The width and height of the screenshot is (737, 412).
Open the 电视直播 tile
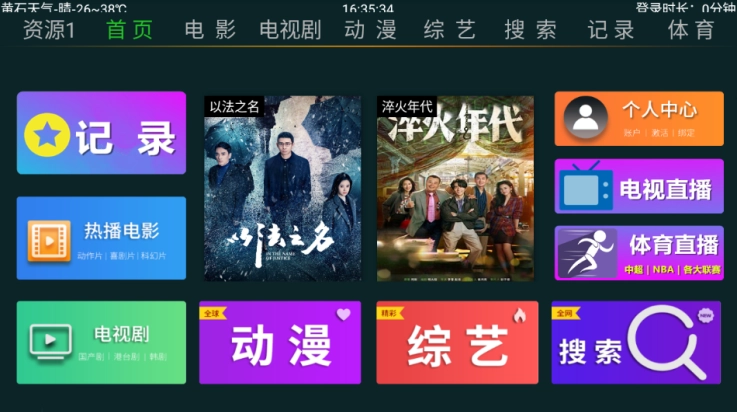click(639, 186)
